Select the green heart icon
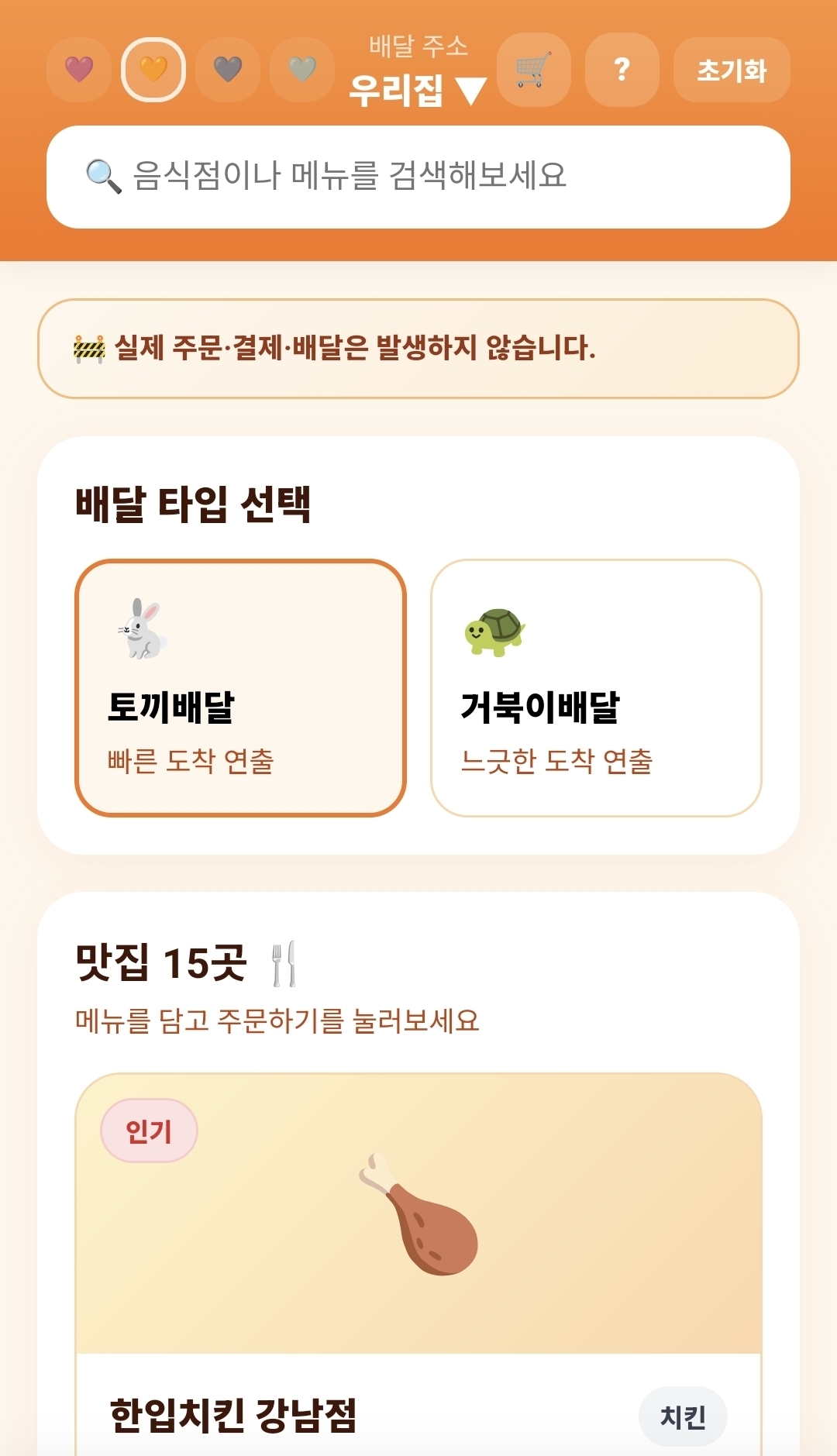Screen dimensions: 837x1456 301,68
